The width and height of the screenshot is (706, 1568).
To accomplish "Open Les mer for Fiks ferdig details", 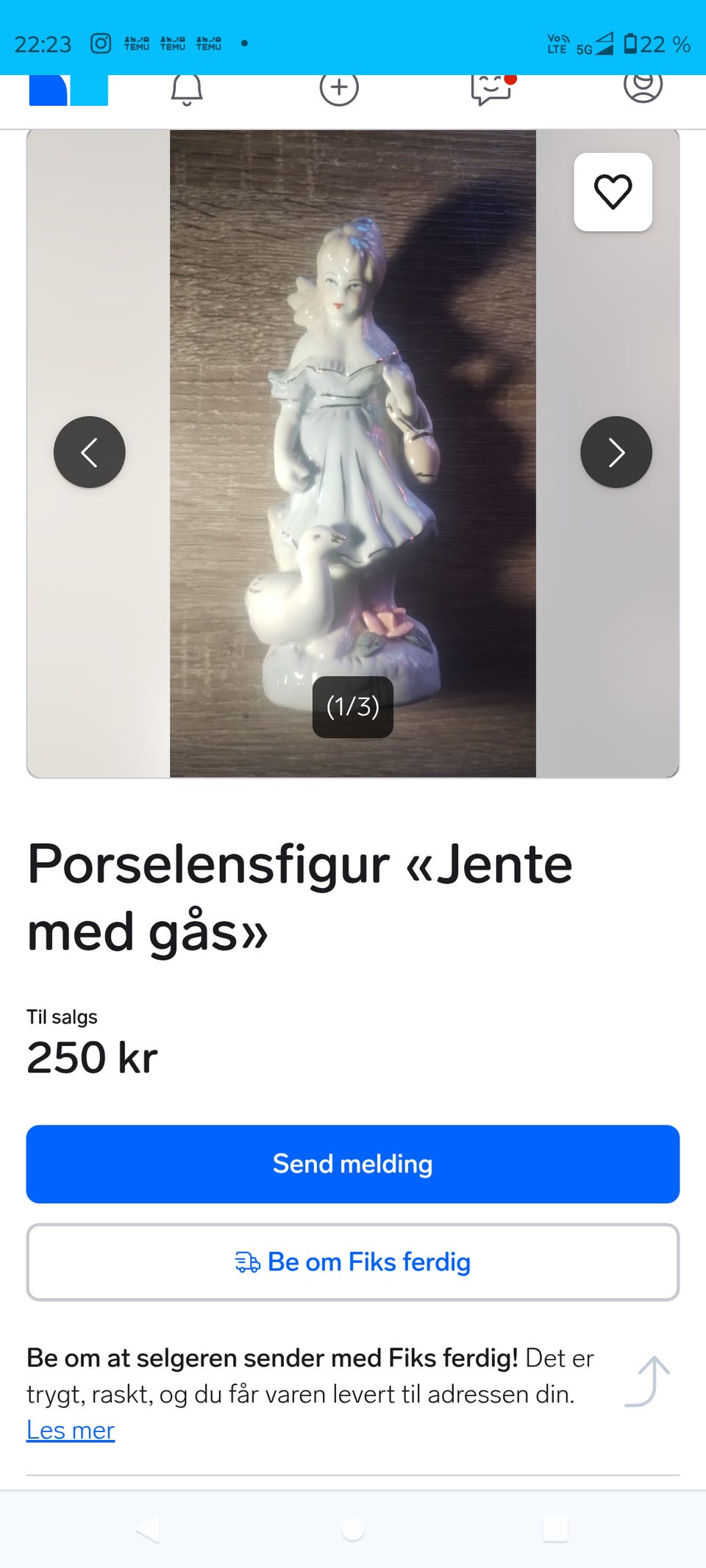I will 70,1430.
